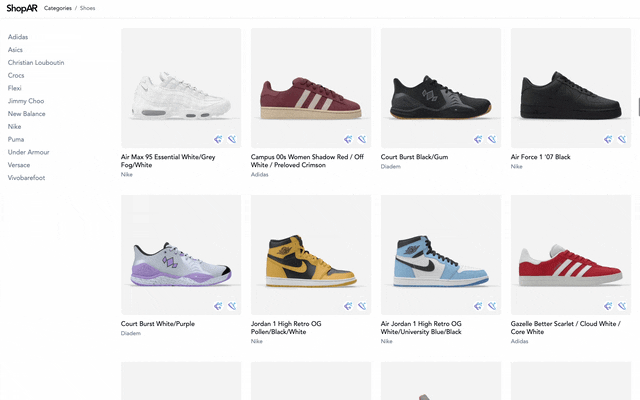Choose Jimmy Choo brand

25,101
